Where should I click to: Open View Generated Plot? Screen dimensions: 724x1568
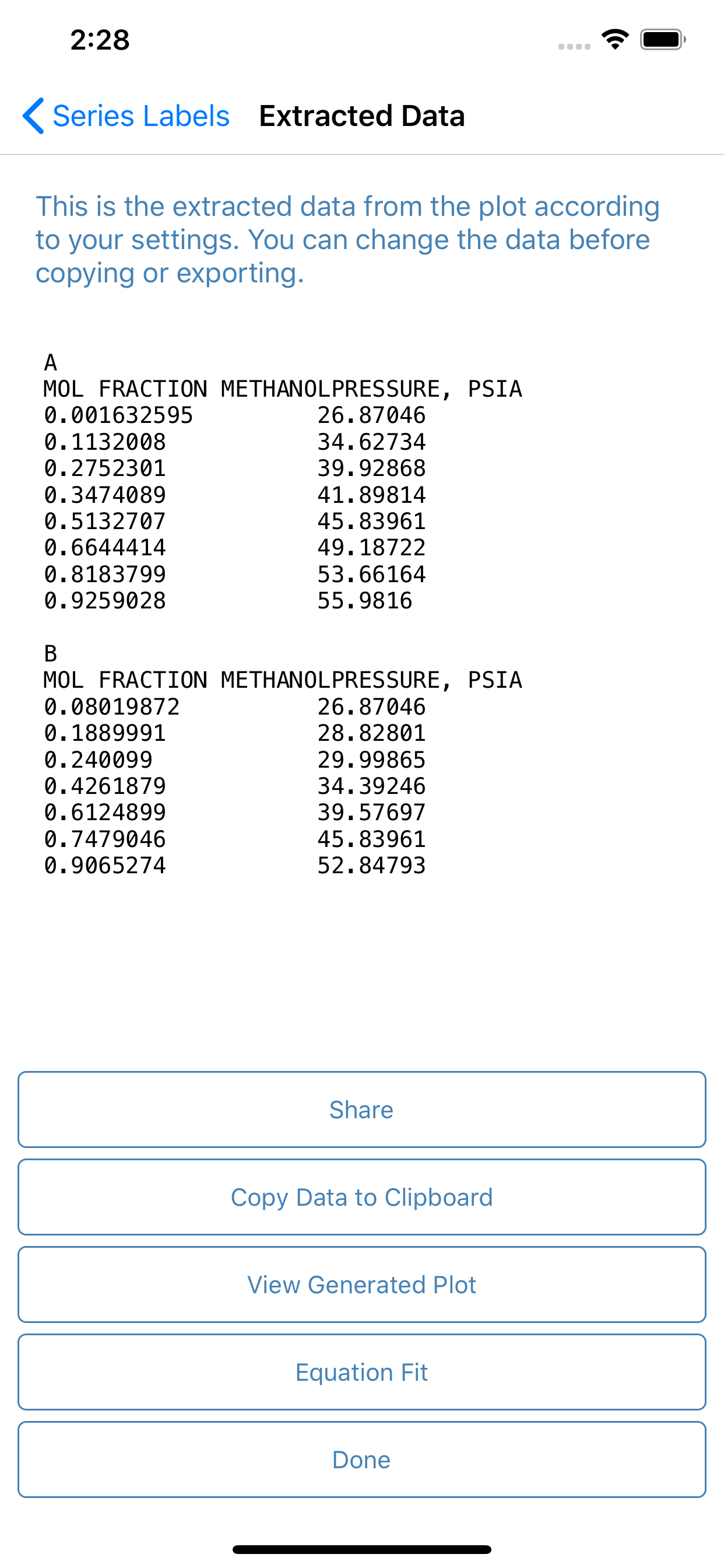point(361,1284)
